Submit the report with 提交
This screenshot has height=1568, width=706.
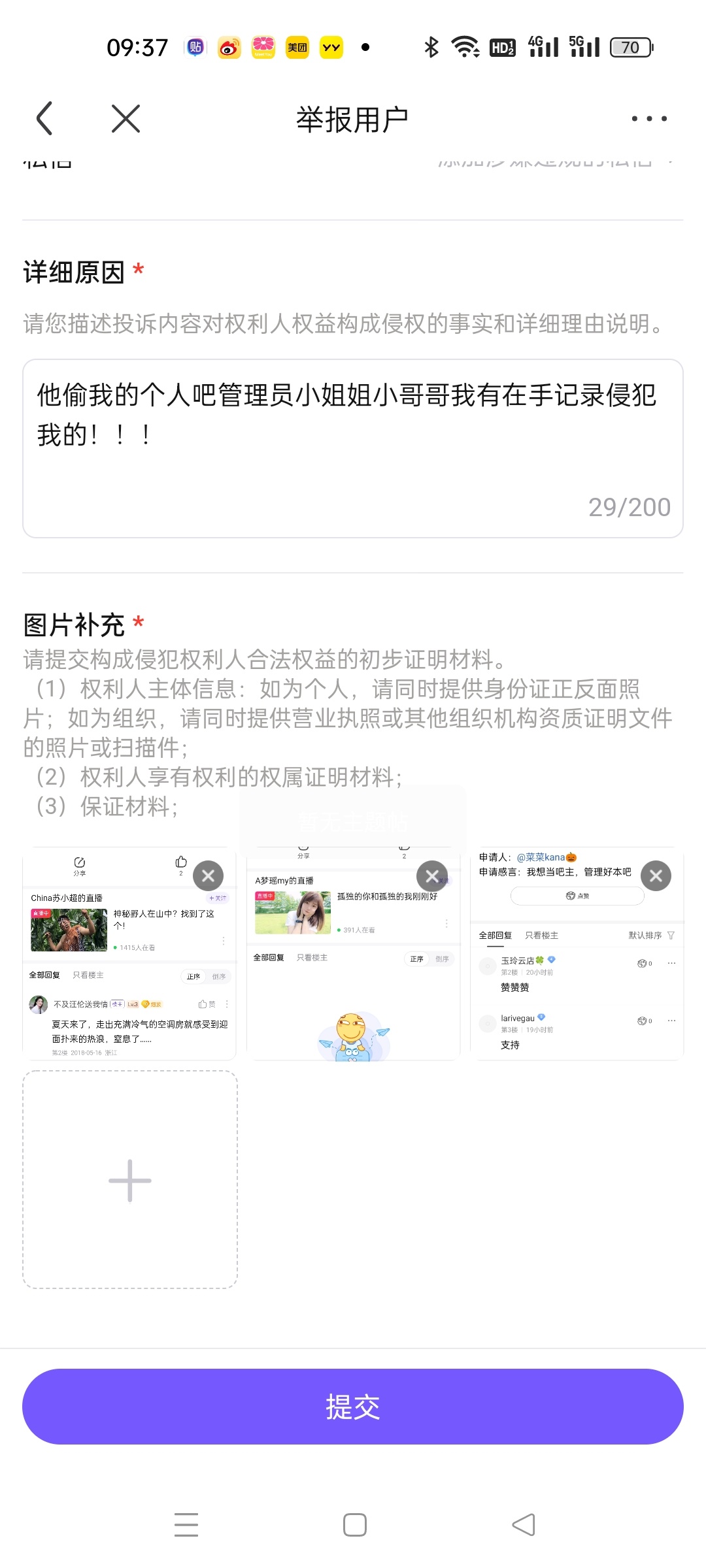pyautogui.click(x=353, y=1407)
